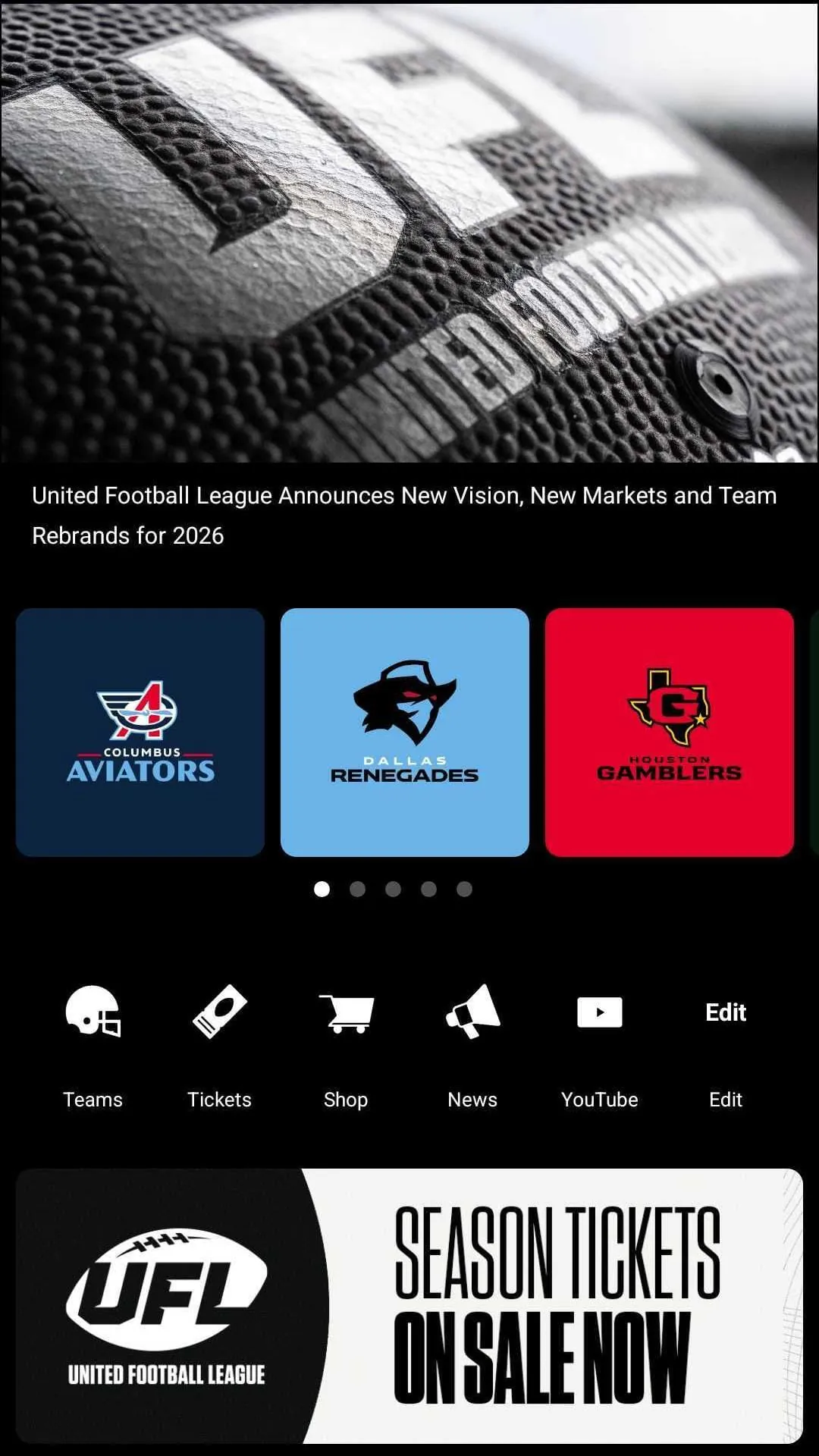
Task: Open the Rebrands for 2026 news story
Action: [404, 515]
